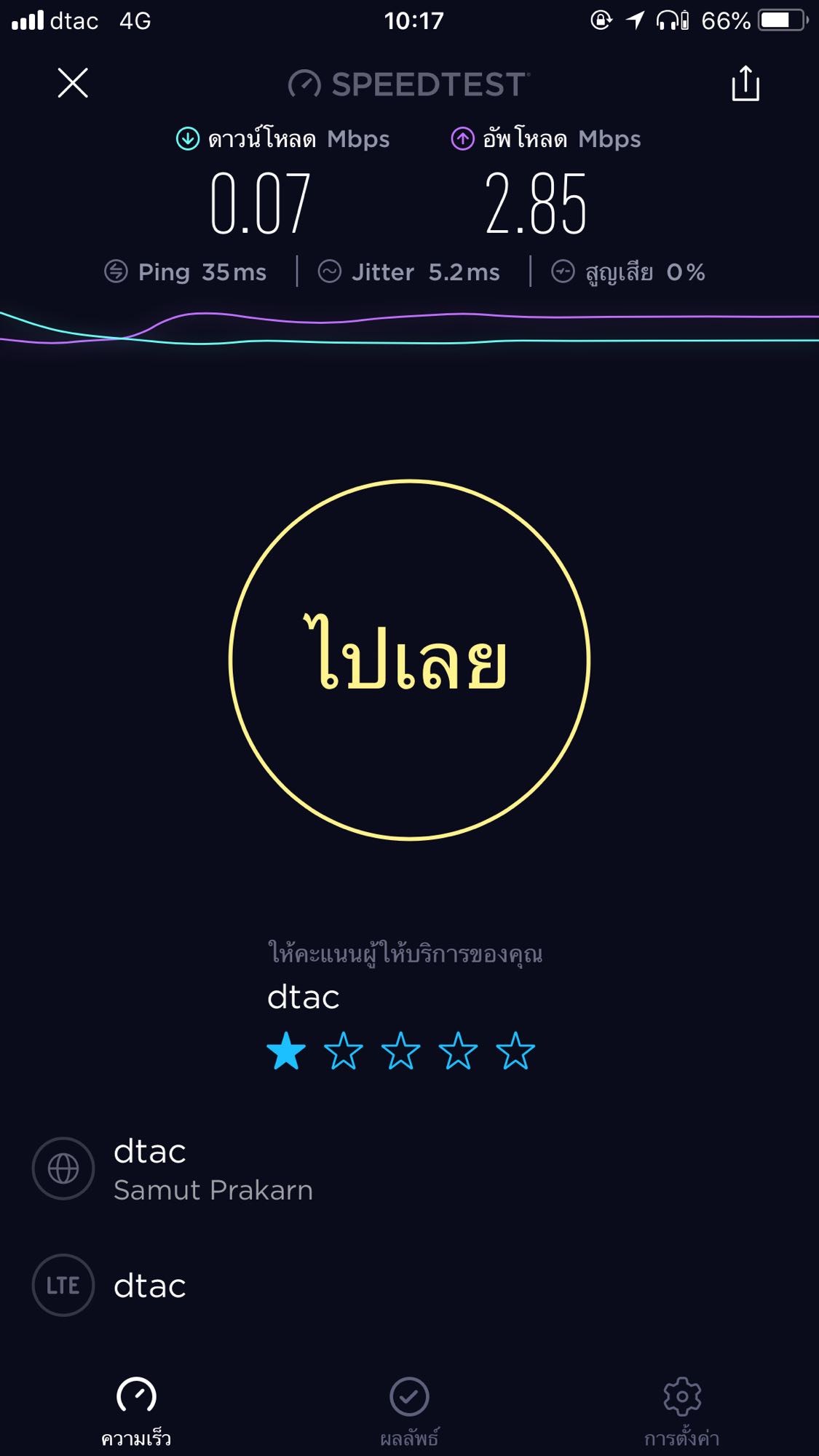Rate dtac five stars

[x=515, y=1051]
